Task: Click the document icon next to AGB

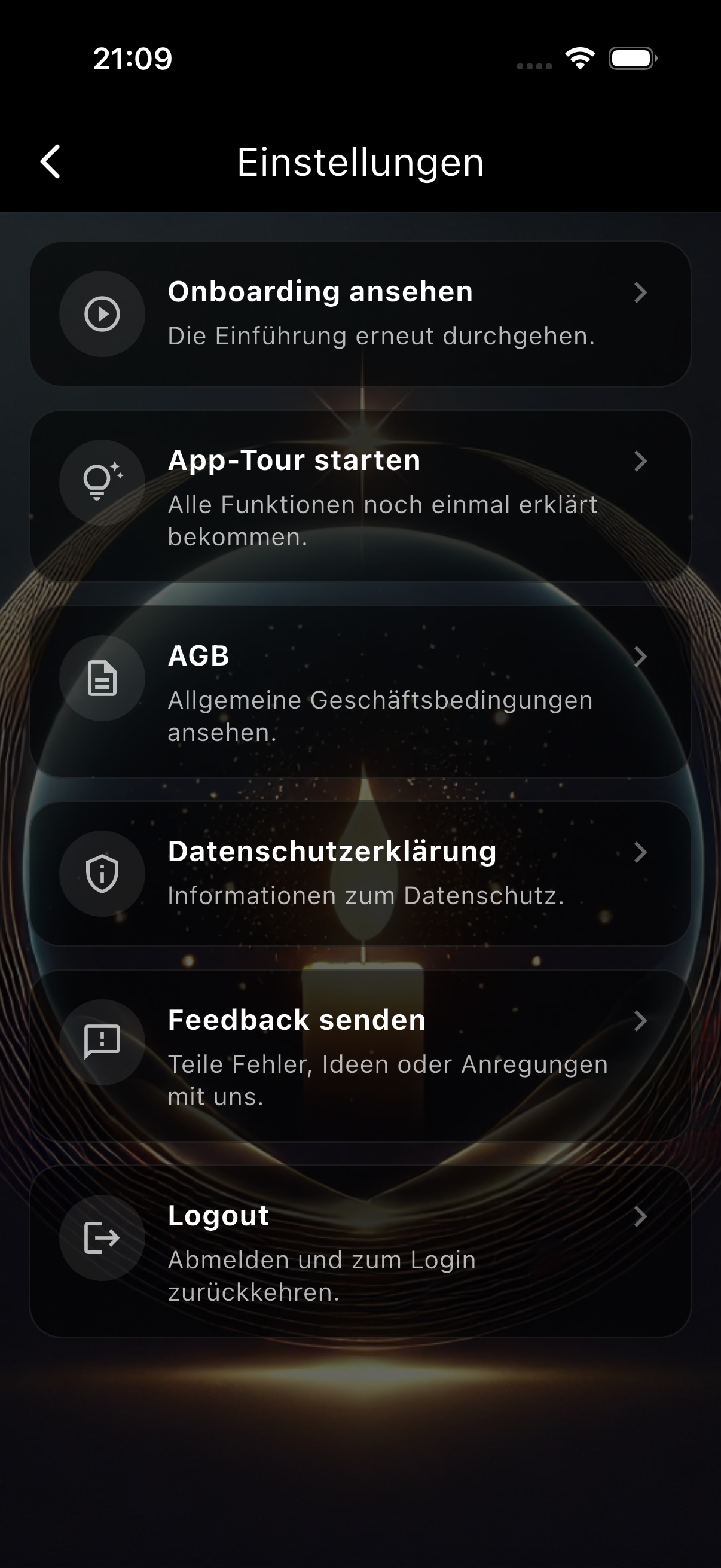Action: click(102, 678)
